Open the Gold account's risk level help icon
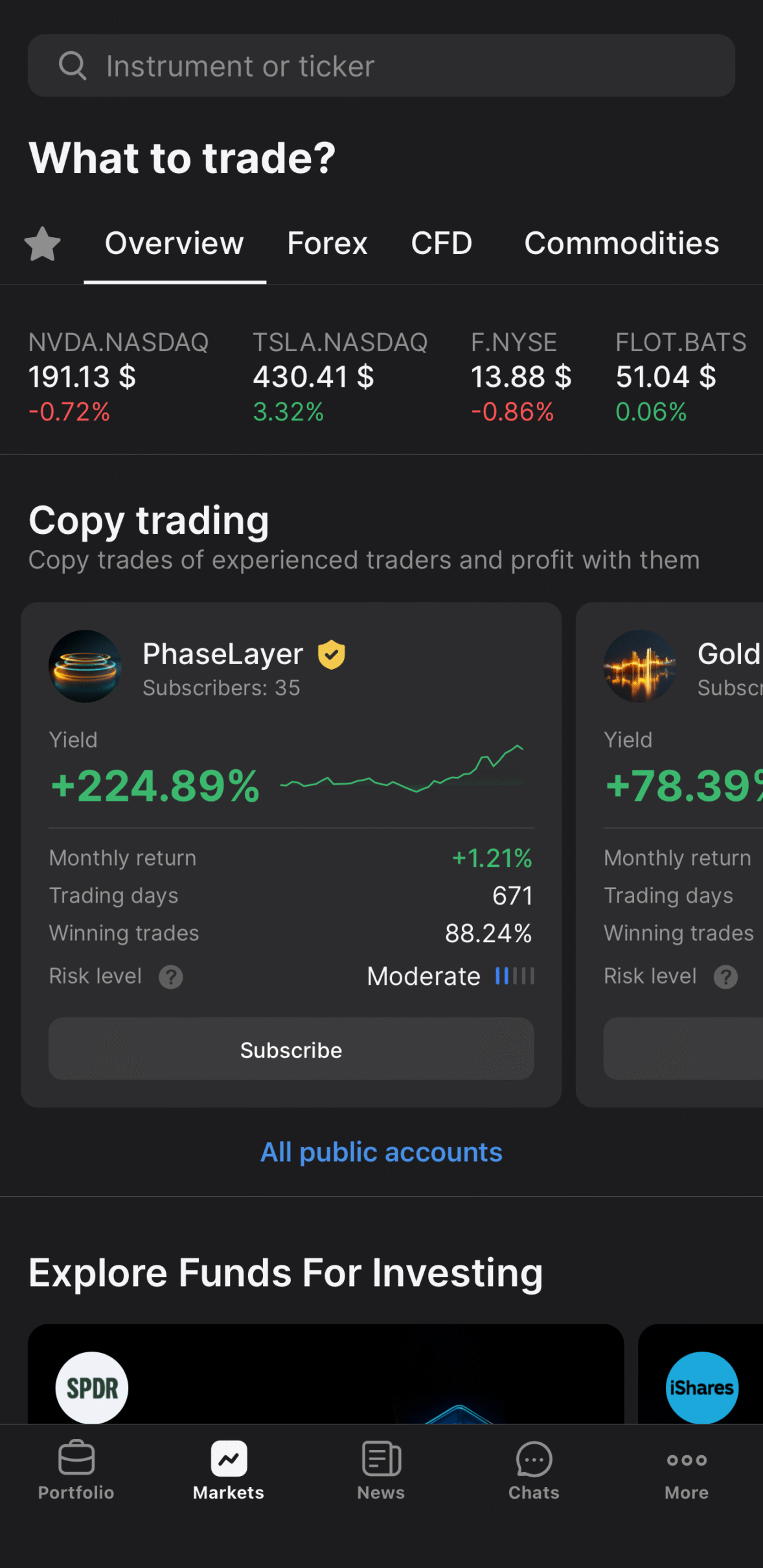Image resolution: width=763 pixels, height=1568 pixels. 725,976
